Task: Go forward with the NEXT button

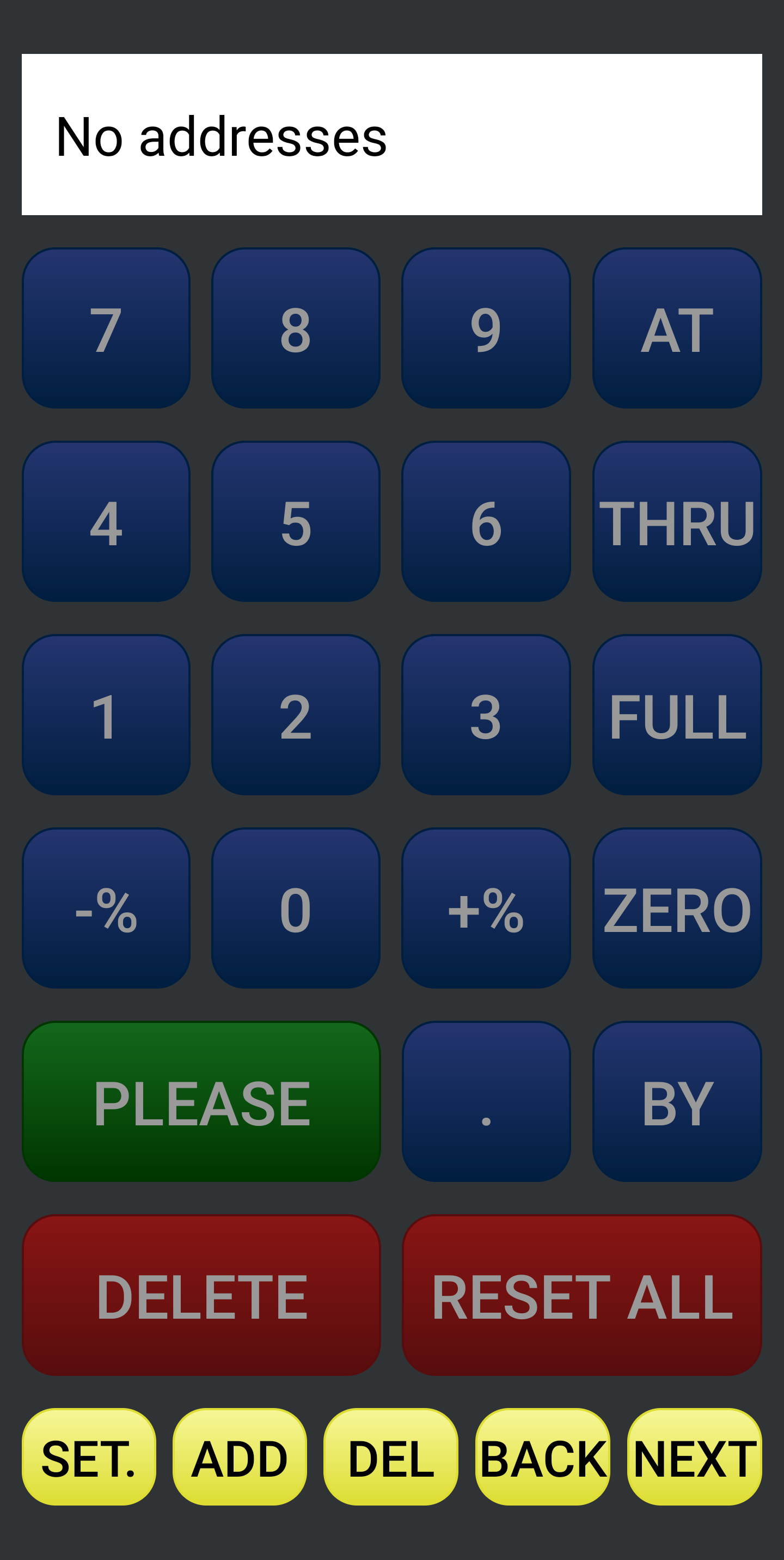Action: tap(694, 1457)
